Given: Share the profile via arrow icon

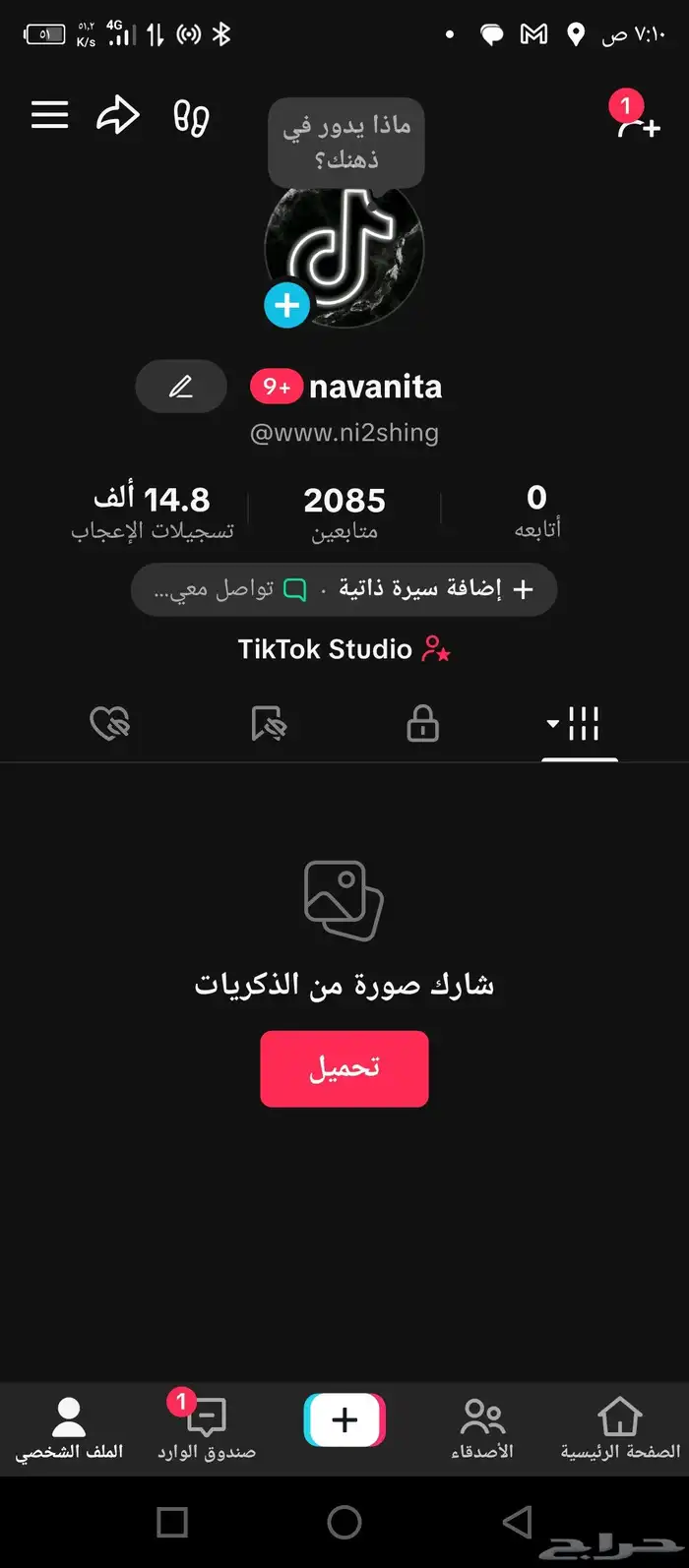Looking at the screenshot, I should (118, 116).
